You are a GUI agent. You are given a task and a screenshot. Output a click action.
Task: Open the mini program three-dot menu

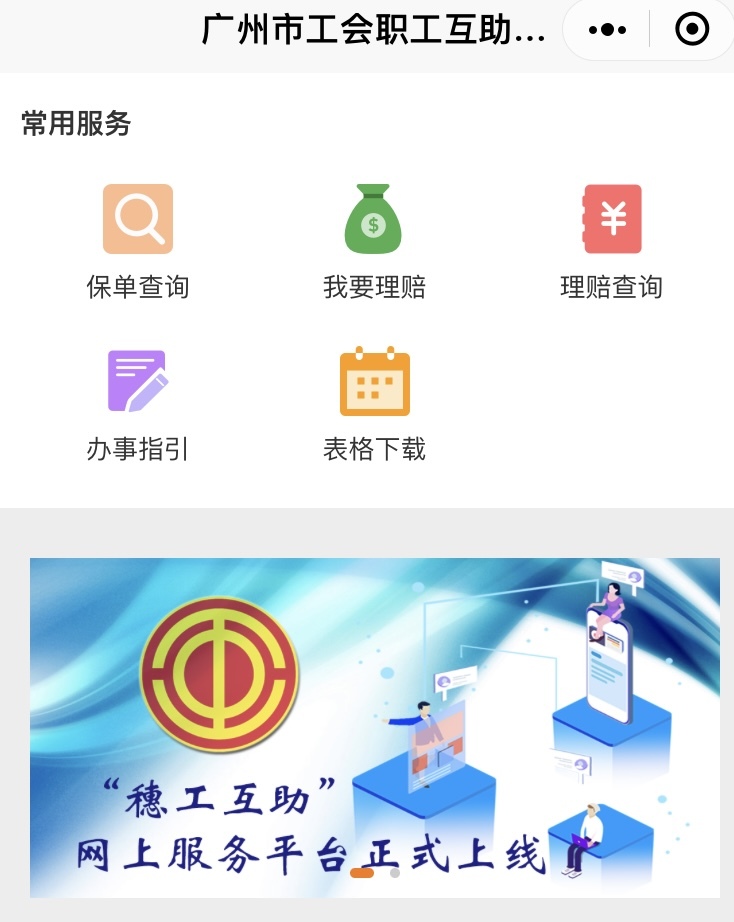[607, 30]
